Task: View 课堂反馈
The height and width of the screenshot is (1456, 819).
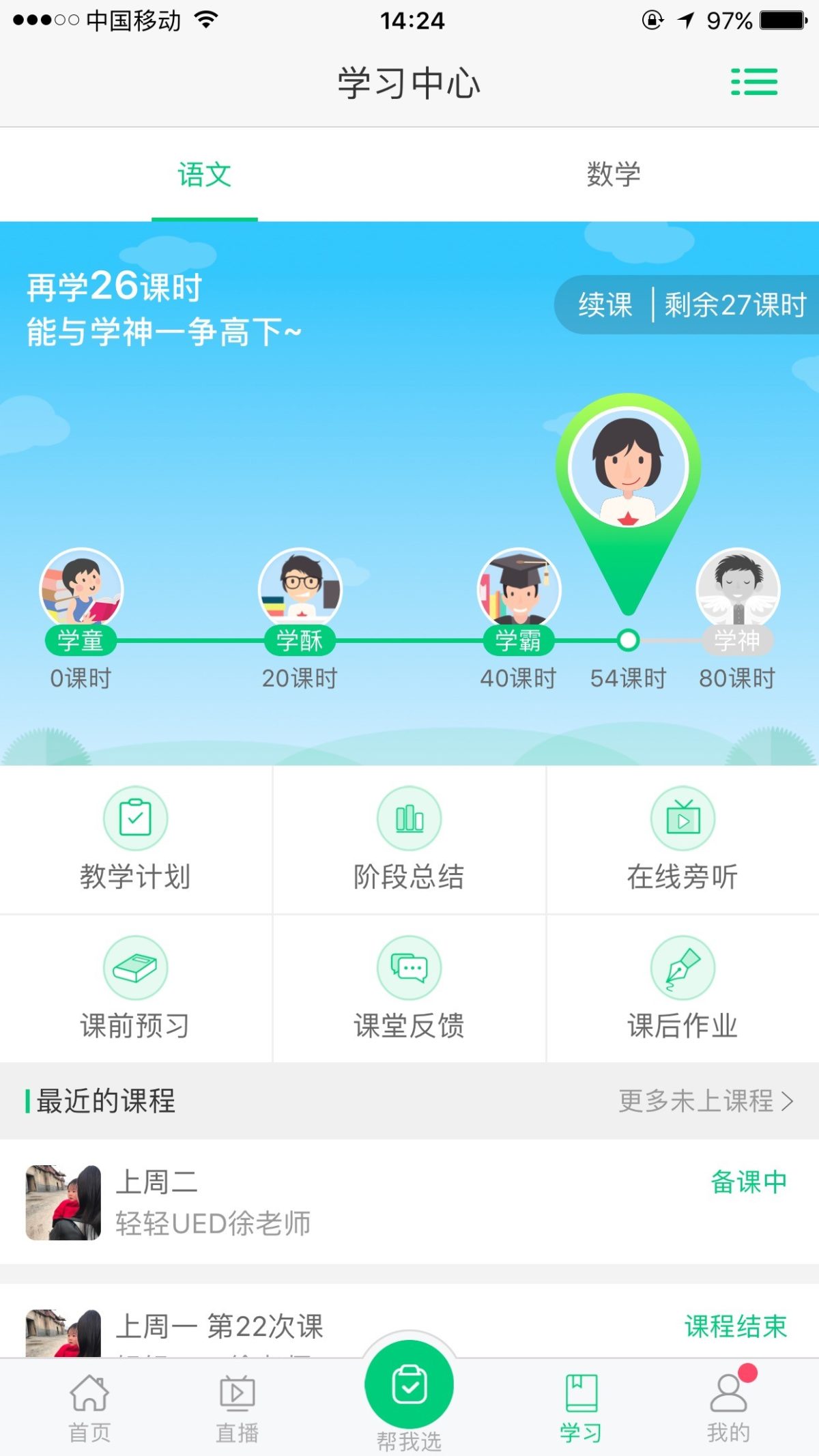Action: pos(409,988)
